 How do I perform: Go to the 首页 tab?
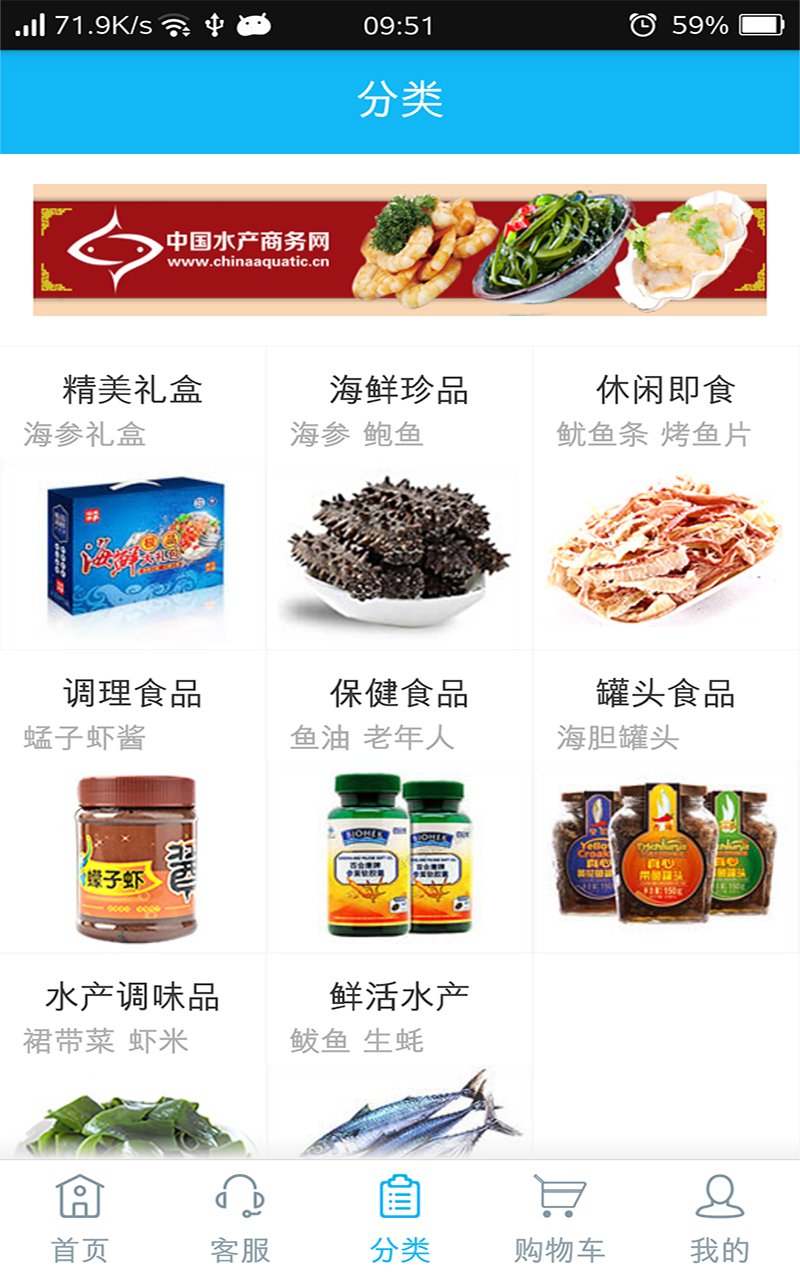80,1220
